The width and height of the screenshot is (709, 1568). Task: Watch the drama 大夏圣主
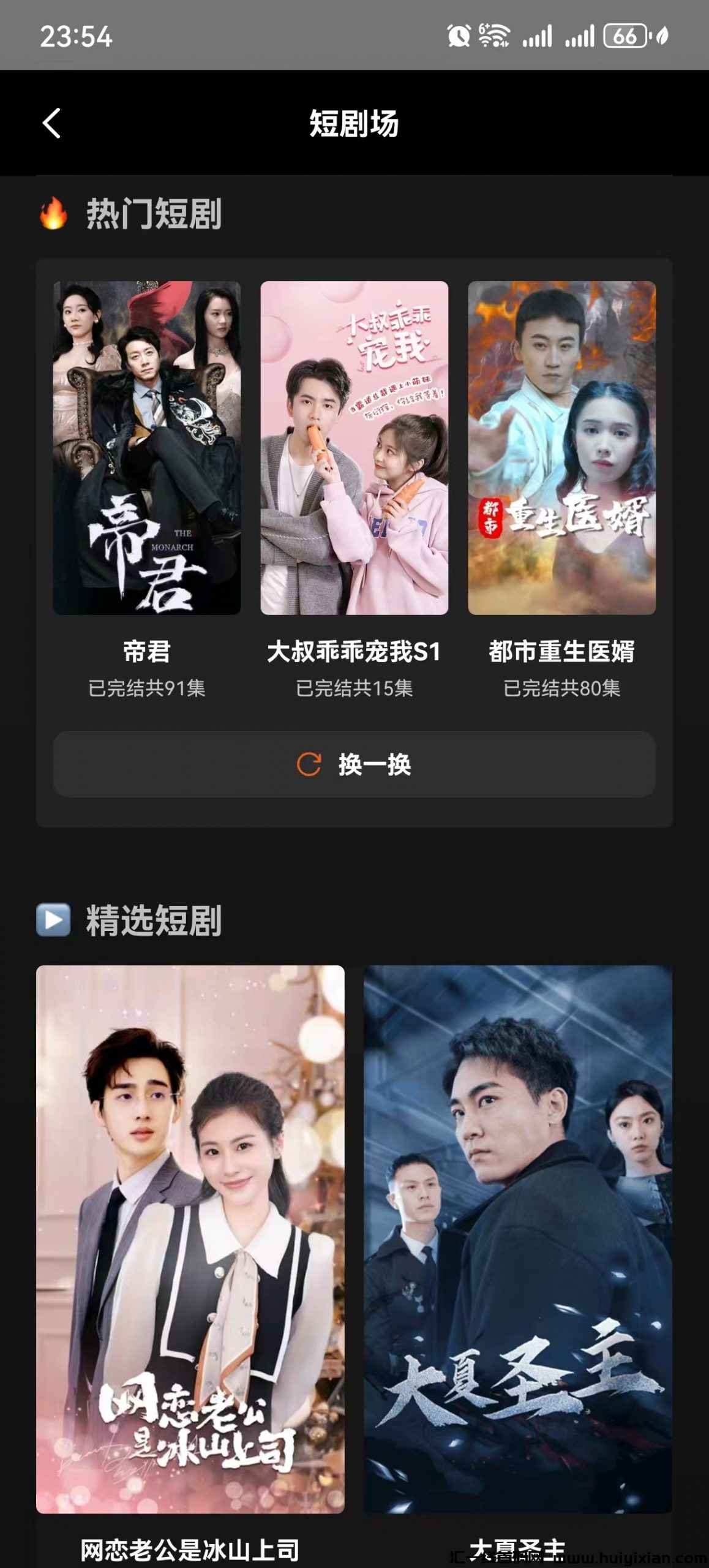[518, 1238]
